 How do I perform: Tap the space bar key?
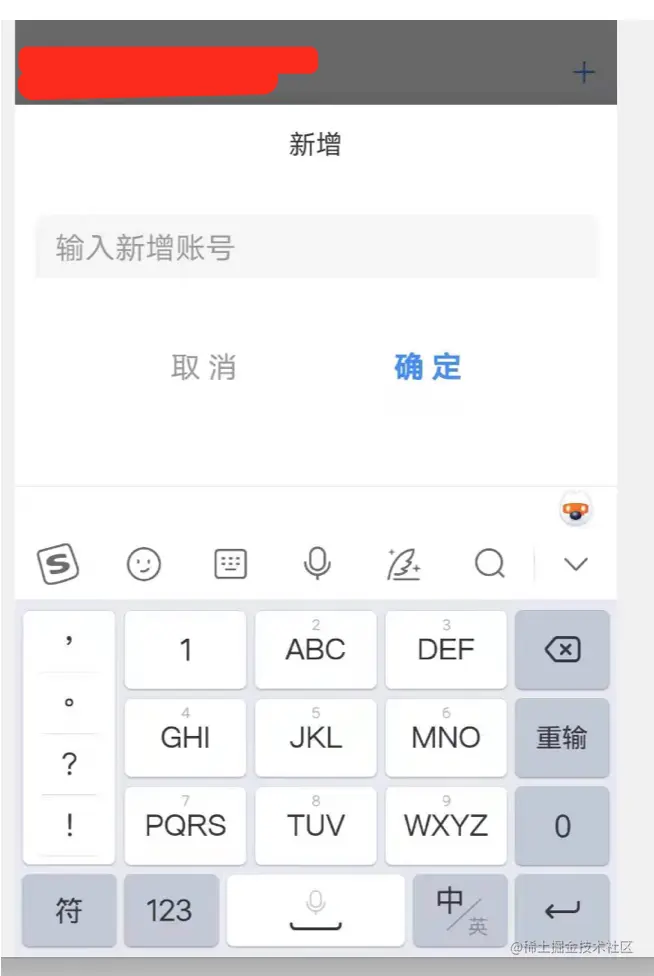(315, 911)
